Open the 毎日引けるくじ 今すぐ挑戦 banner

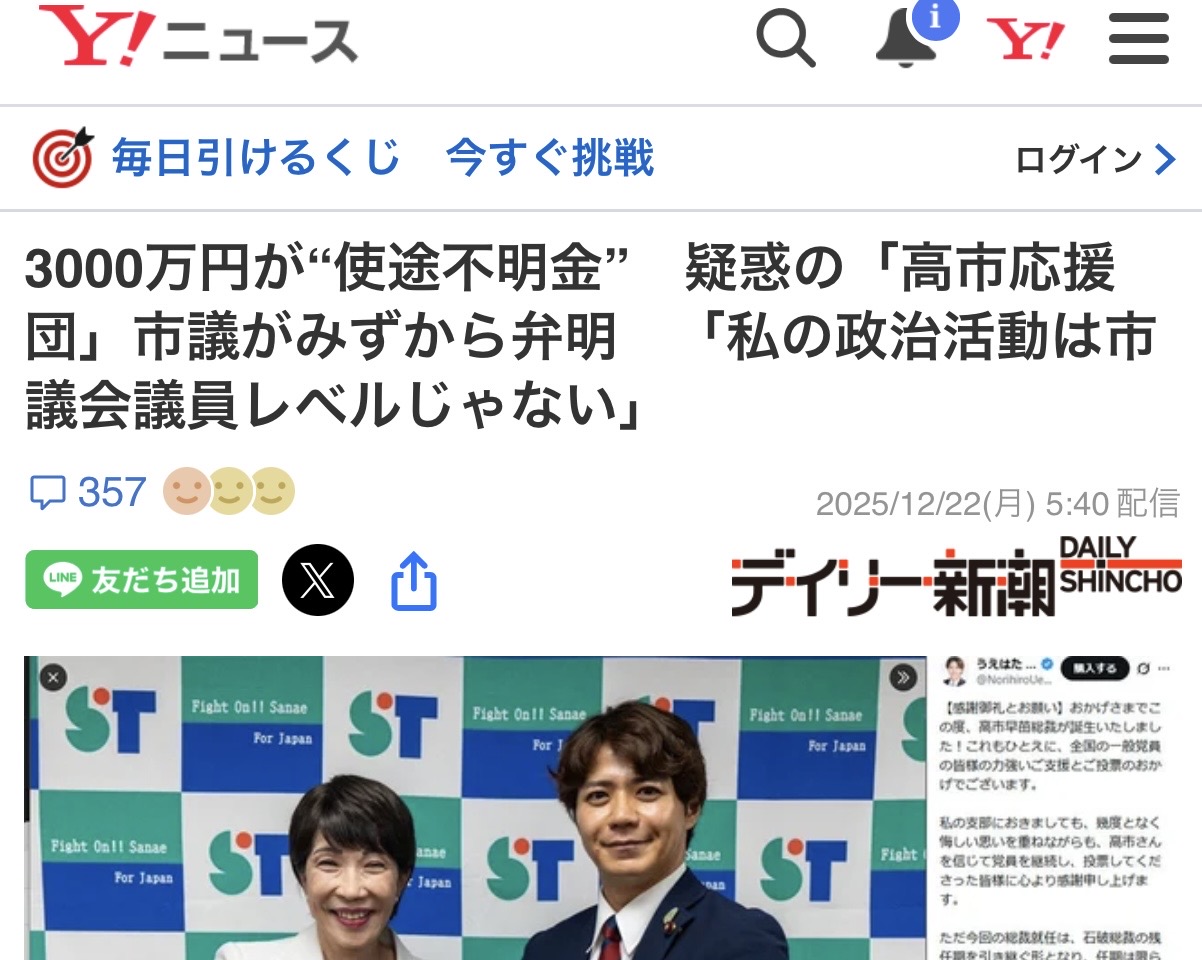click(345, 159)
